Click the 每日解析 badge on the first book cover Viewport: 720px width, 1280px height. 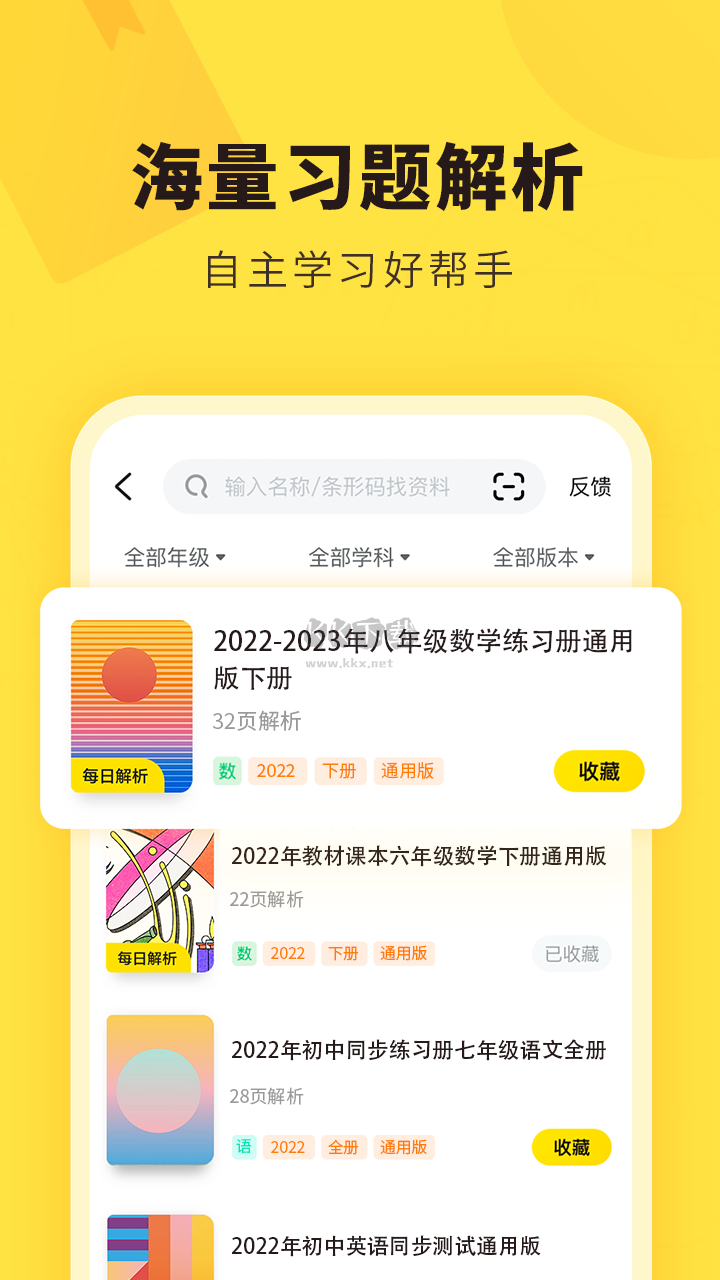118,778
